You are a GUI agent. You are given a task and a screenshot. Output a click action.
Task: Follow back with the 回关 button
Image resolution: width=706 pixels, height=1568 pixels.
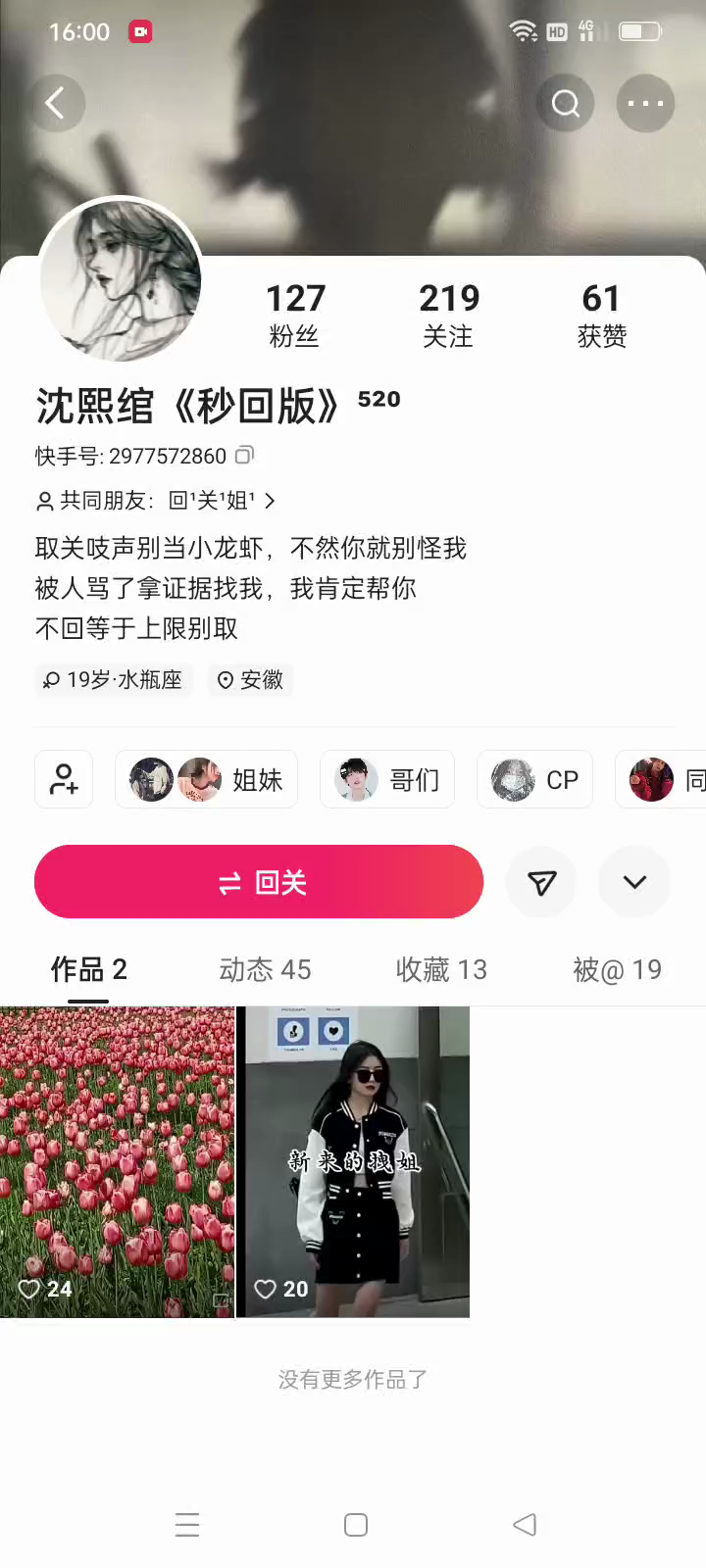tap(259, 882)
